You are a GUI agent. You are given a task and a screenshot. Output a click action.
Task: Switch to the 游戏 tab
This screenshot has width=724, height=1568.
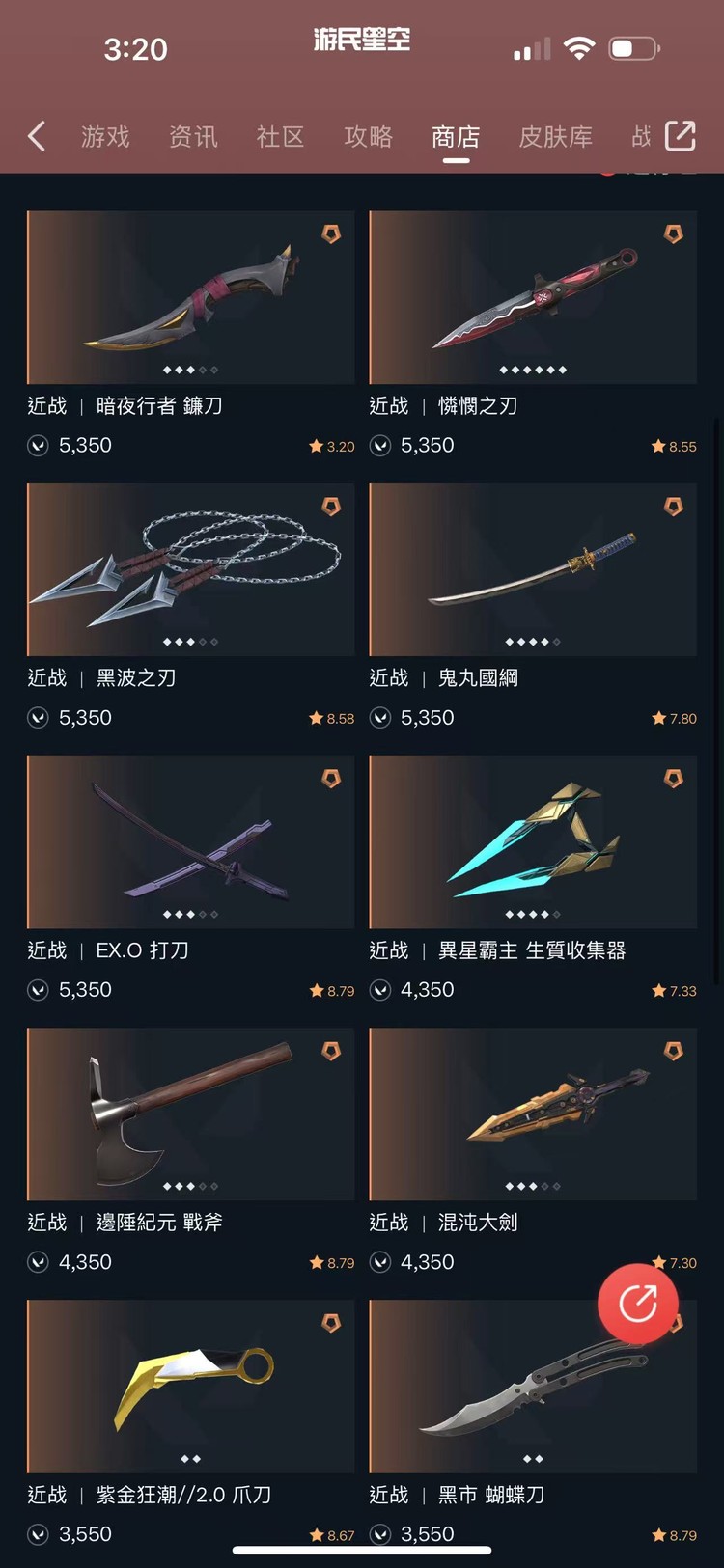coord(105,136)
